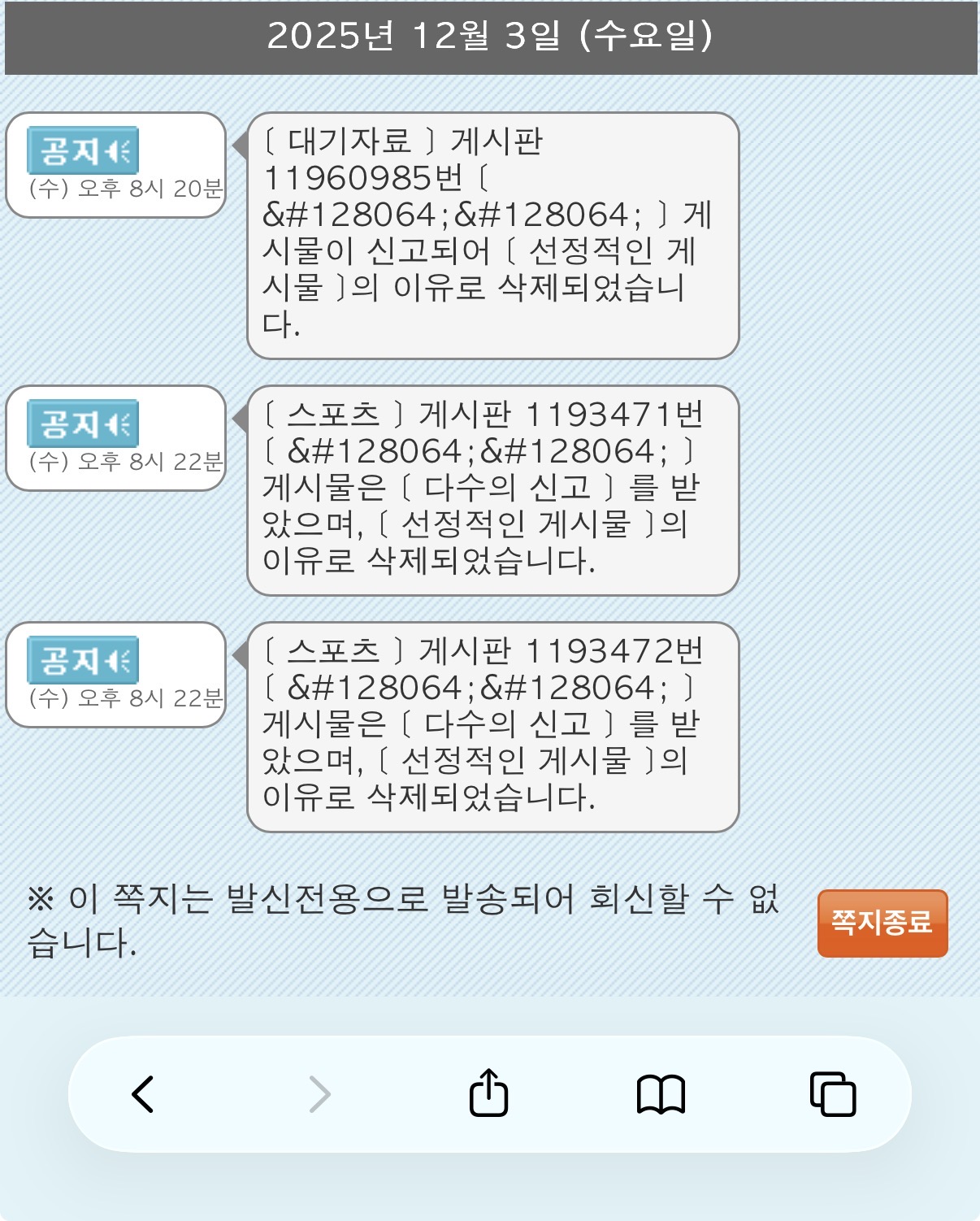980x1221 pixels.
Task: Open the bookmarks book icon
Action: click(661, 1094)
